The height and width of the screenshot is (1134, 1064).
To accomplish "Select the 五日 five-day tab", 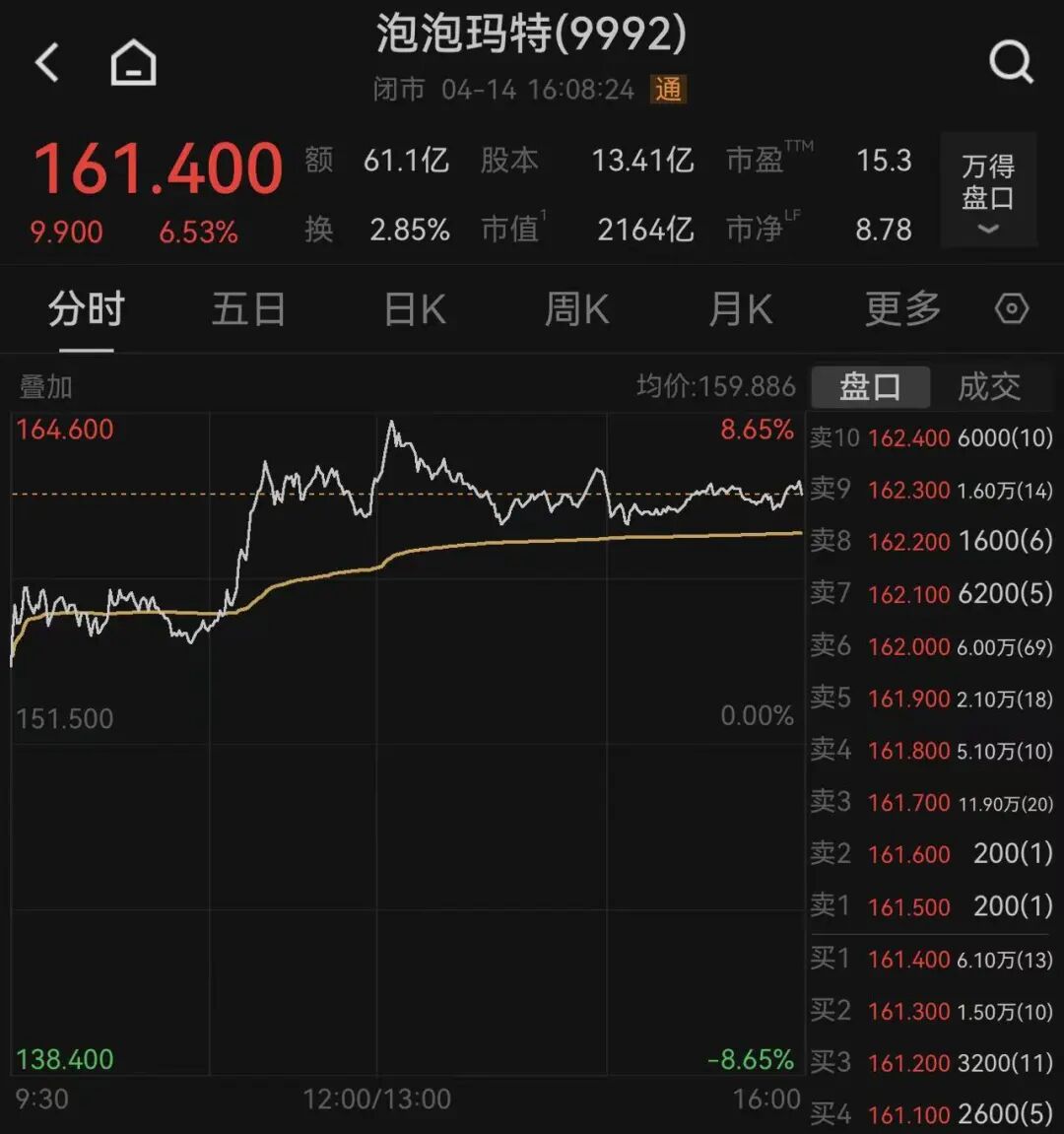I will click(x=249, y=308).
